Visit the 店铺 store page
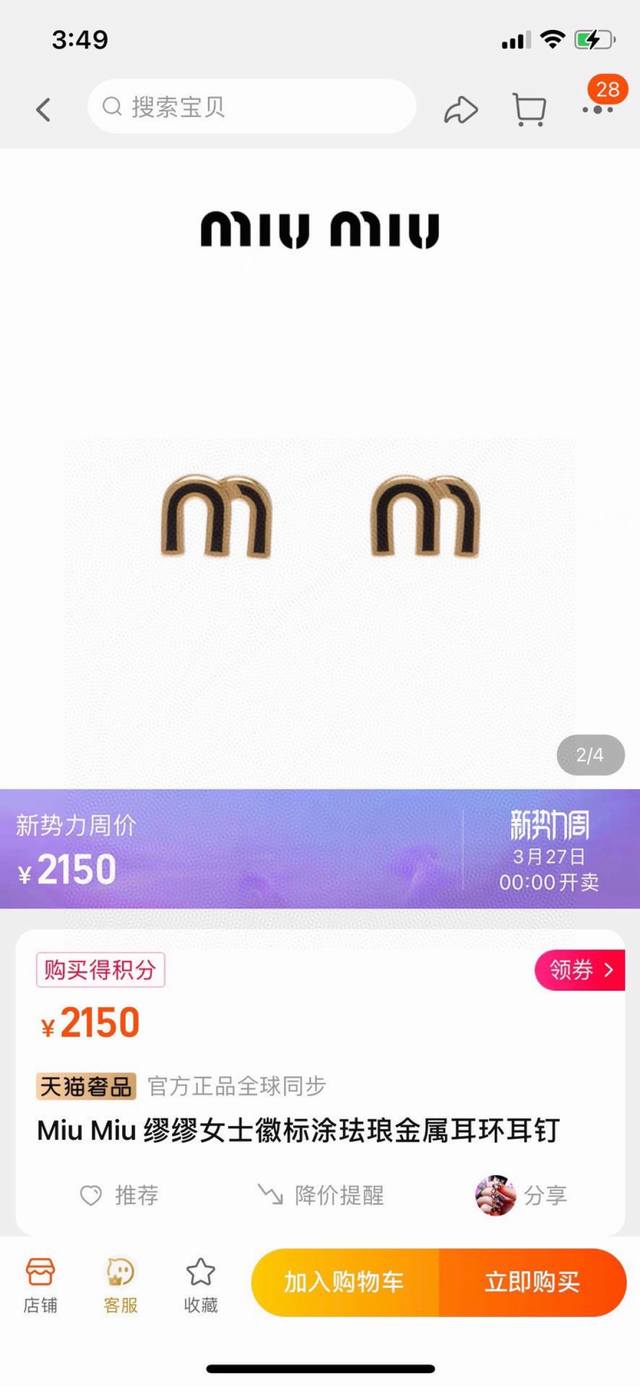Viewport: 640px width, 1387px height. 41,1284
